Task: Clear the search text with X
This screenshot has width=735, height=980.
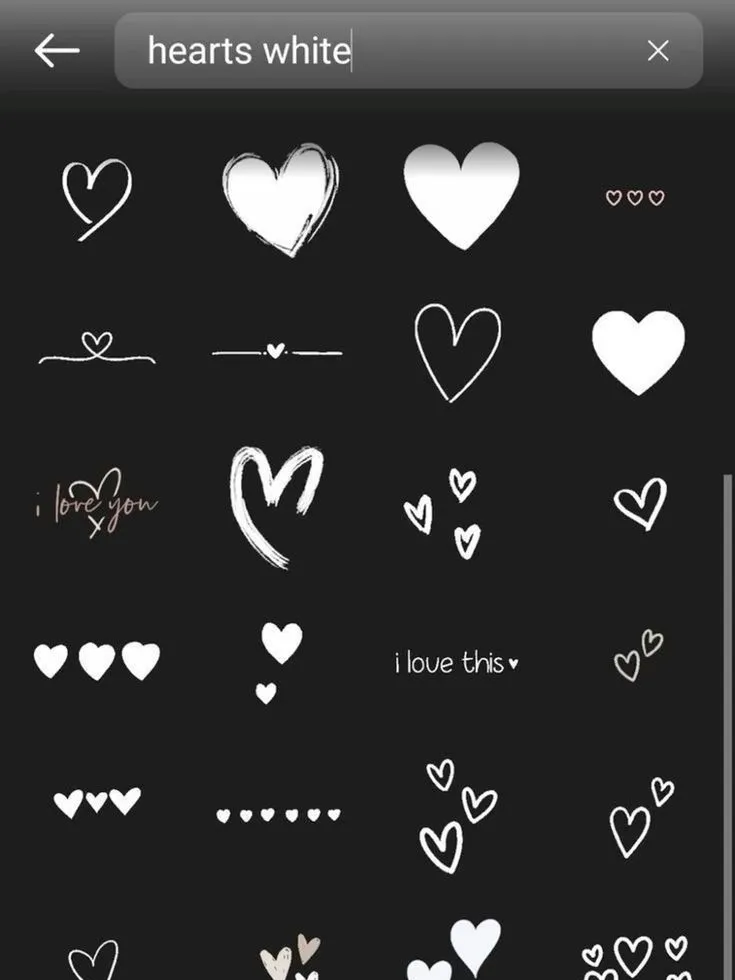Action: click(x=657, y=51)
